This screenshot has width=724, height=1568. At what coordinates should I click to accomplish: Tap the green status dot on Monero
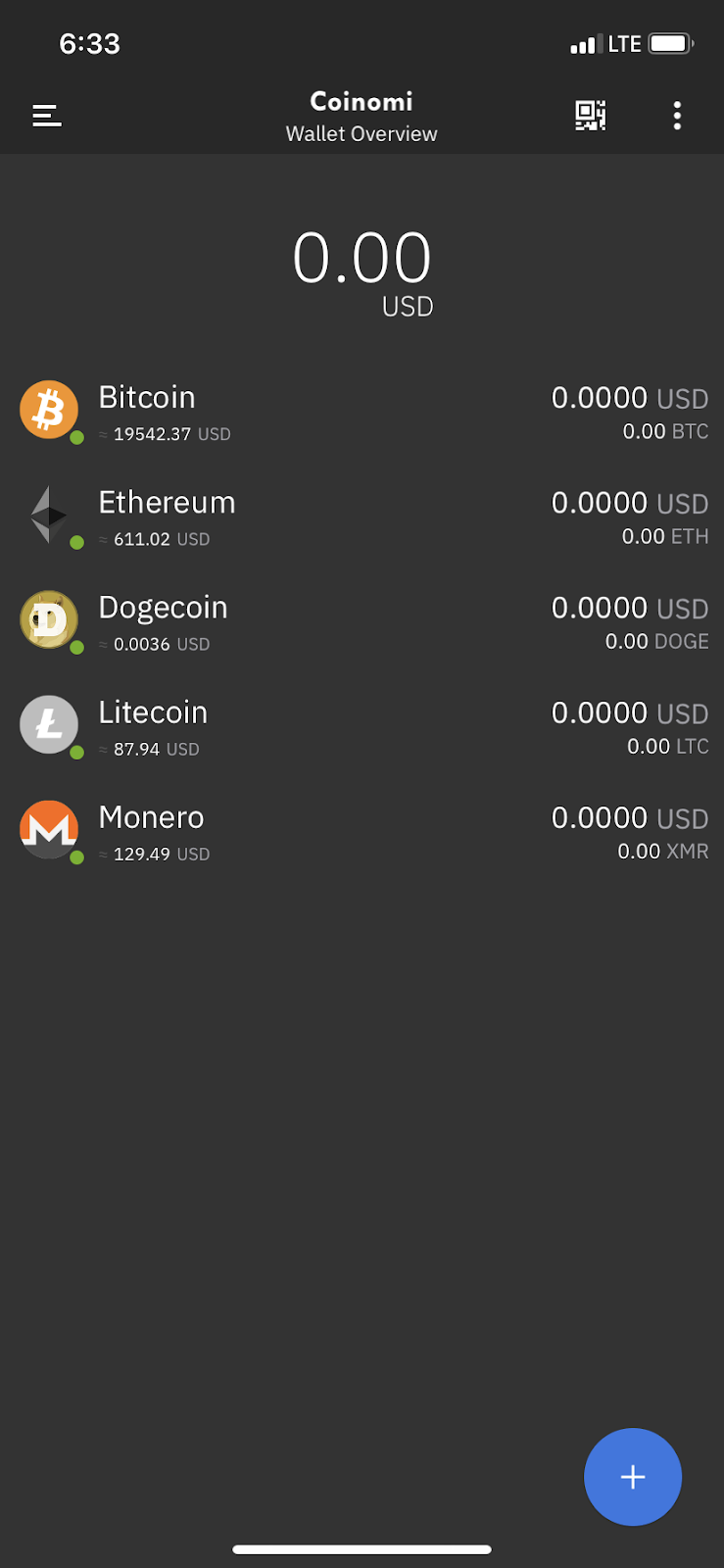pyautogui.click(x=75, y=857)
